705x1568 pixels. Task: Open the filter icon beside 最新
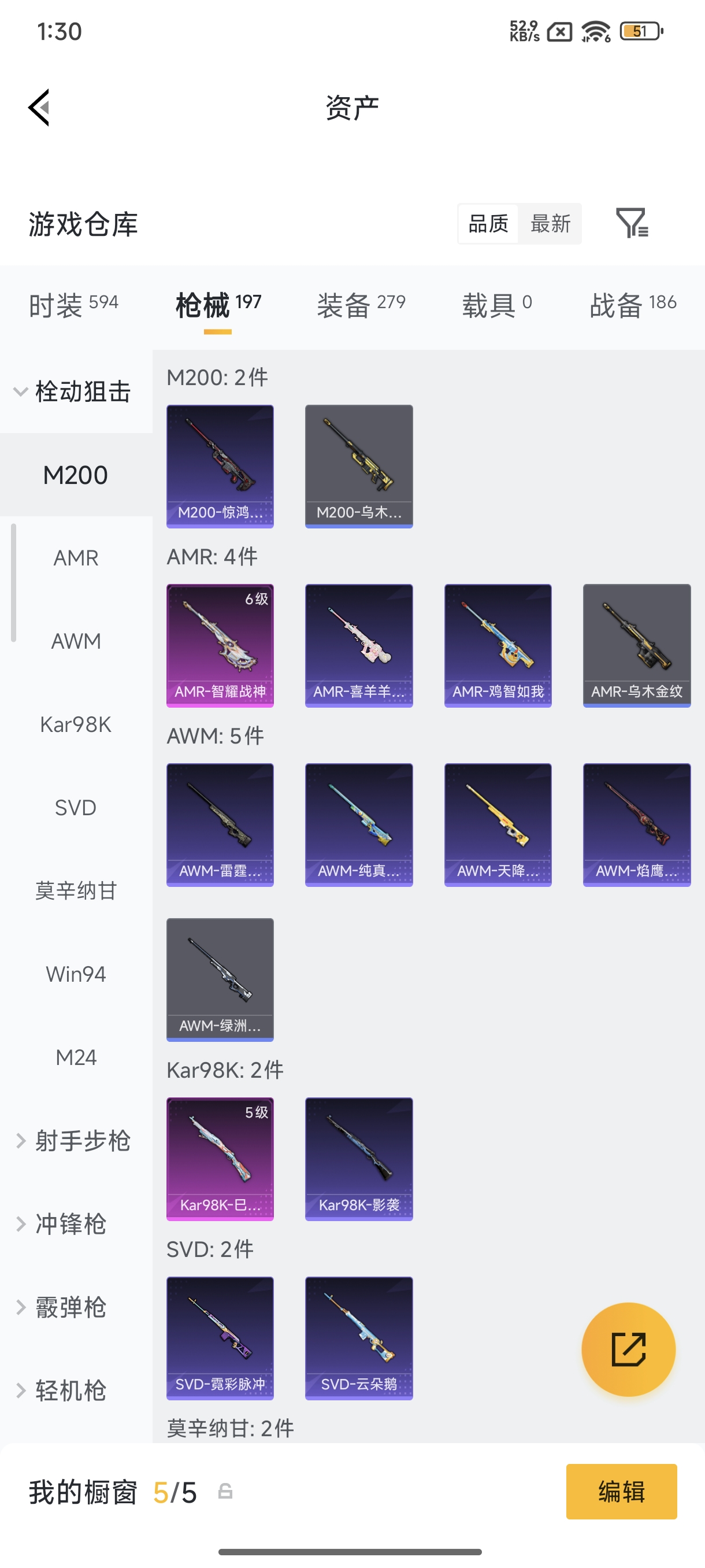632,223
